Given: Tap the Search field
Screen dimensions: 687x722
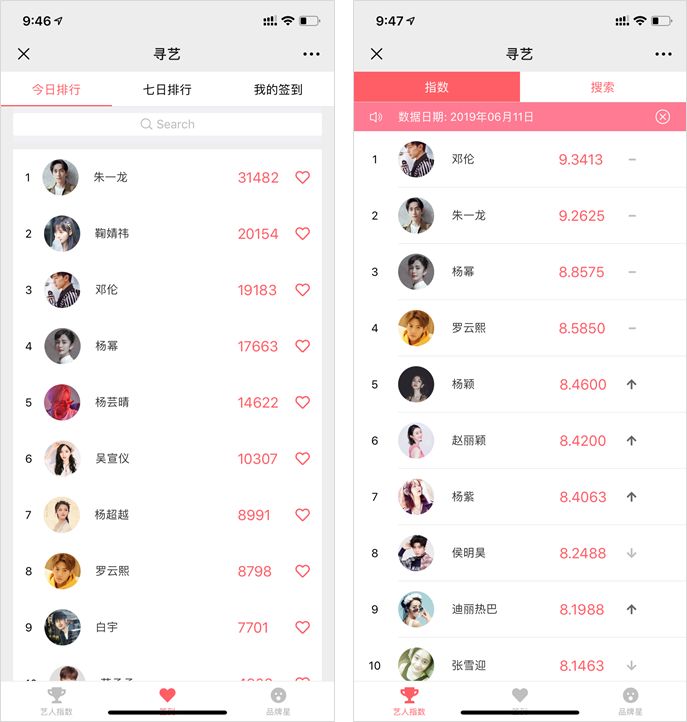Looking at the screenshot, I should [167, 124].
